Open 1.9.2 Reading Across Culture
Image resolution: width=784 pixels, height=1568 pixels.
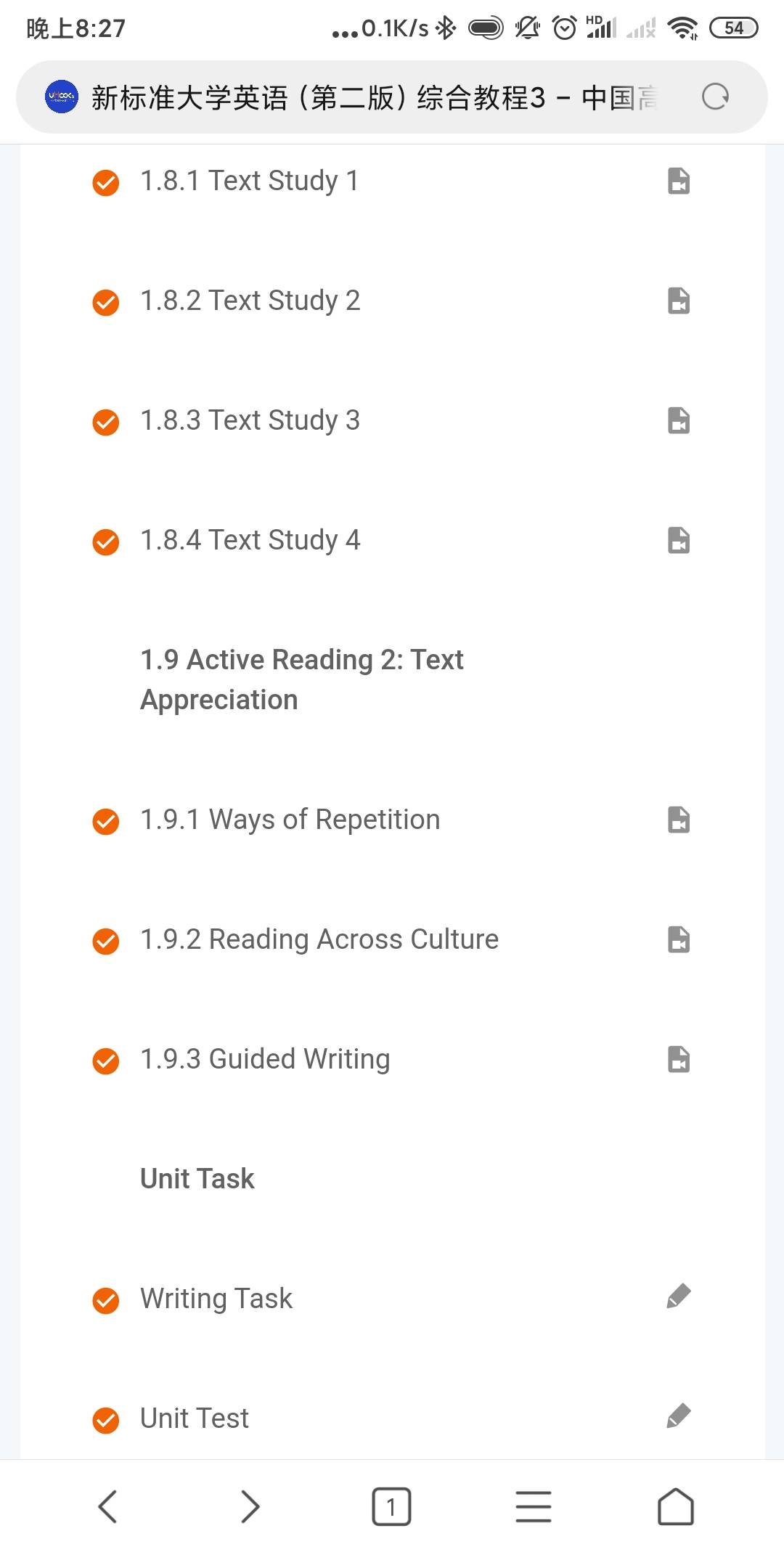[392, 939]
